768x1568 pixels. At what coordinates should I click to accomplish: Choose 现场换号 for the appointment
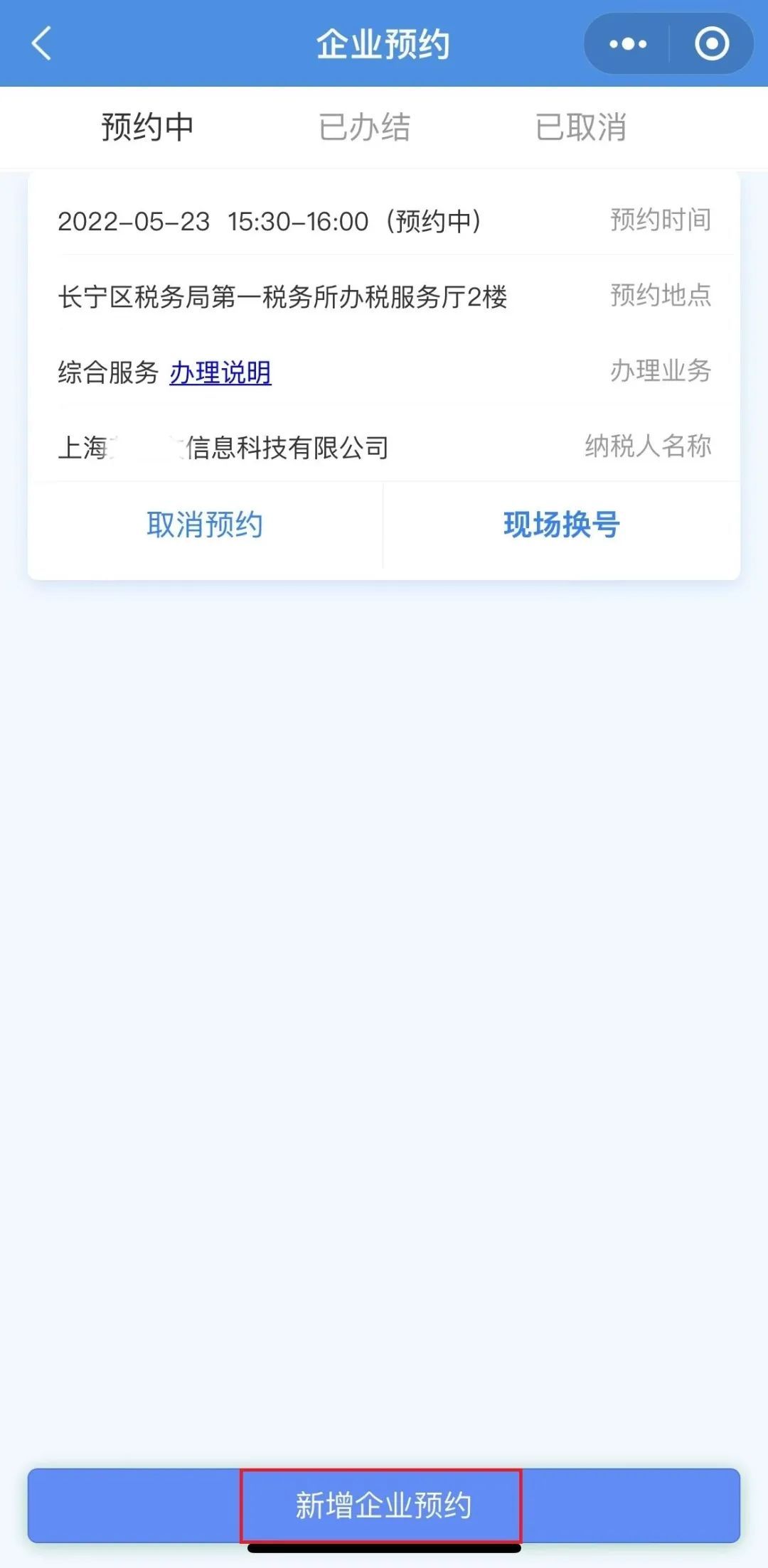click(562, 525)
